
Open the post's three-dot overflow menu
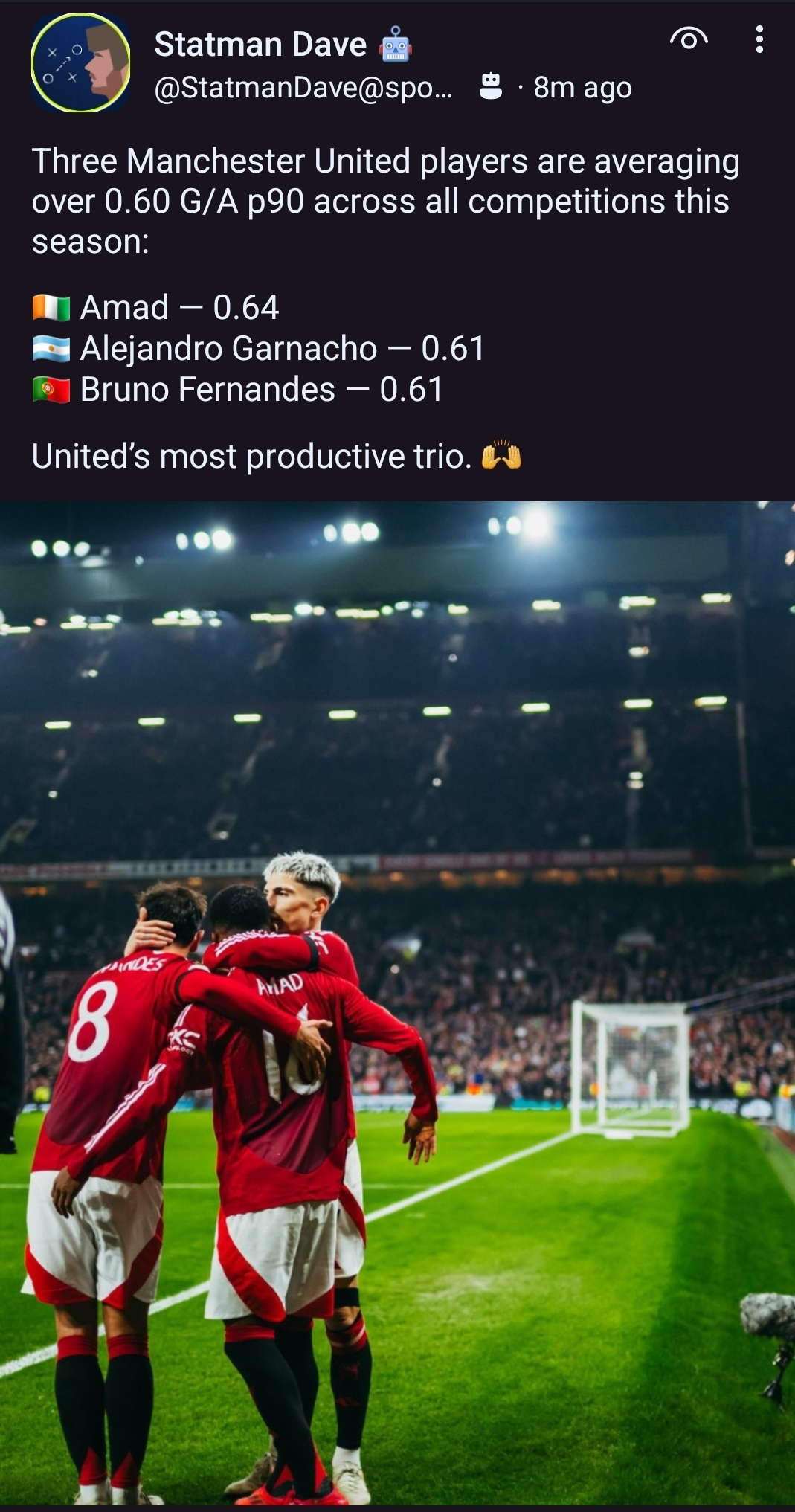click(x=759, y=39)
